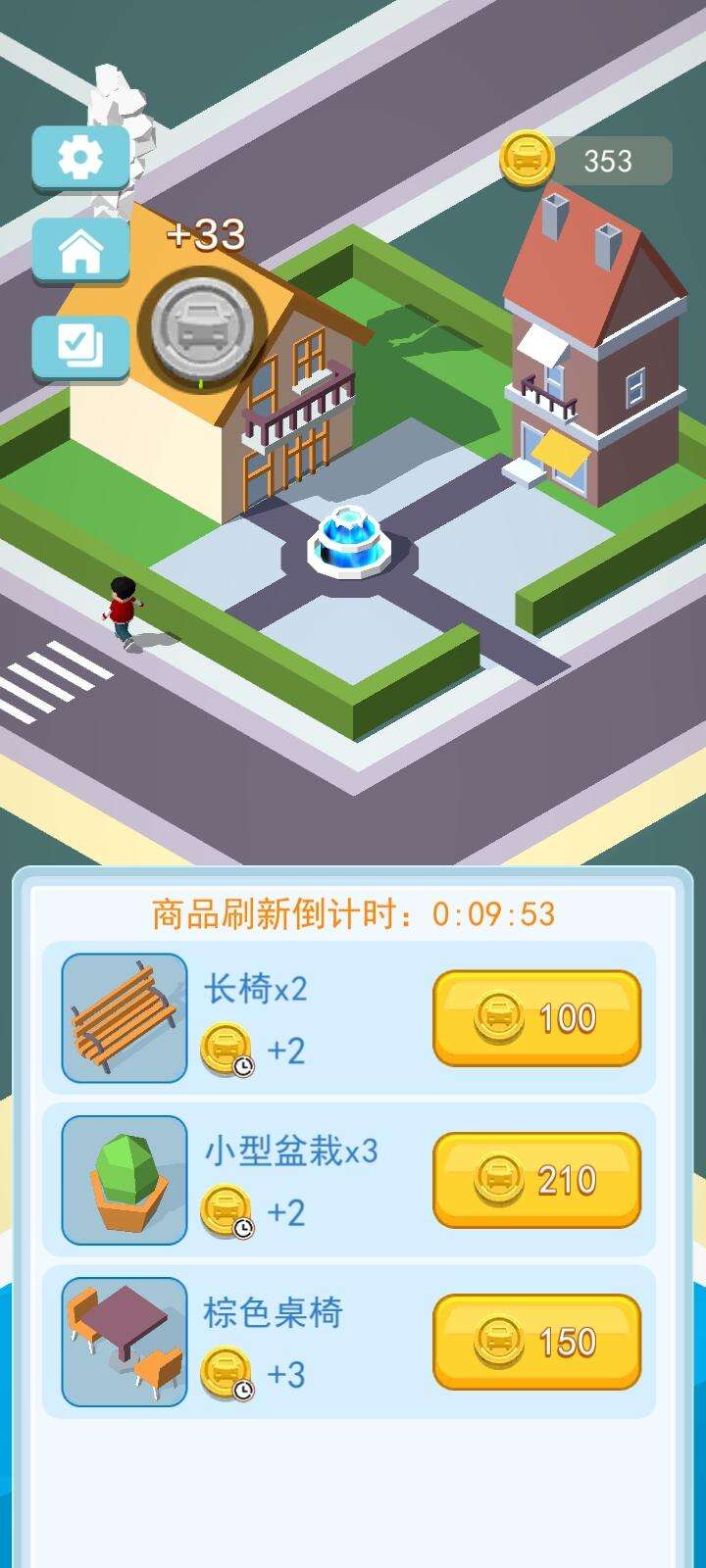Screen dimensions: 706x1568
Task: Buy 棕色桌椅 for 150 coins
Action: coord(536,1342)
